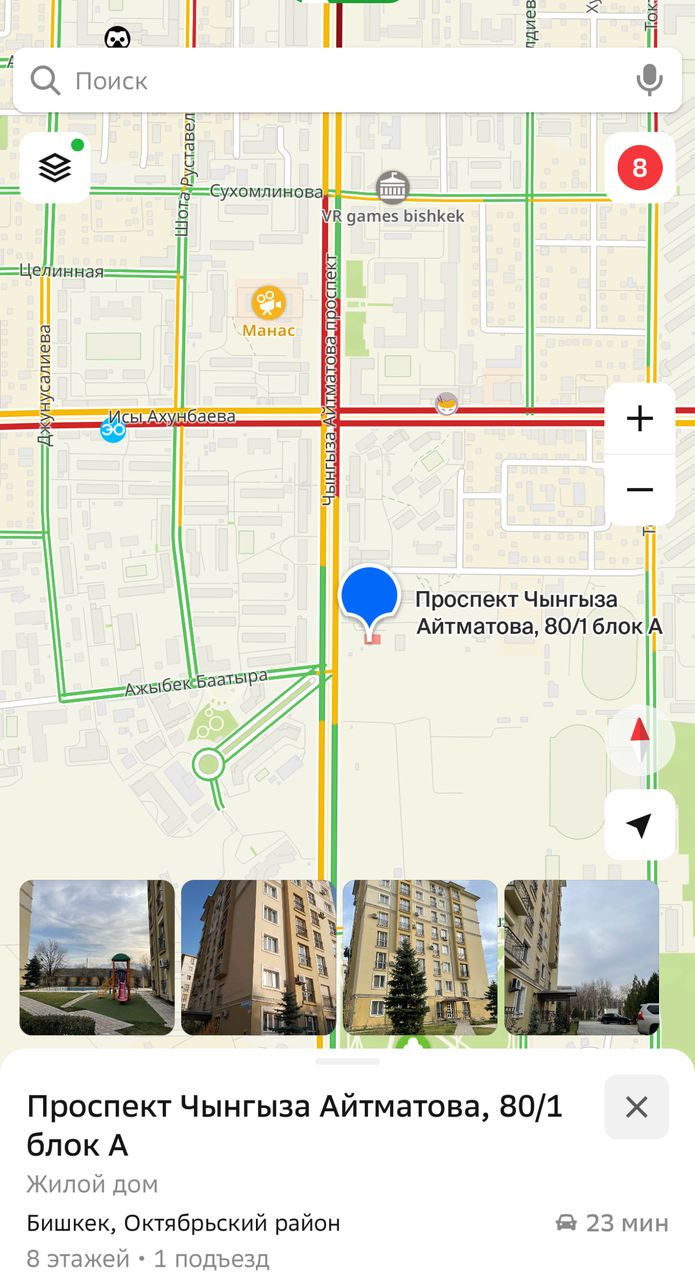Screen dimensions: 695x1280
Task: Start voice search with the microphone
Action: click(650, 80)
